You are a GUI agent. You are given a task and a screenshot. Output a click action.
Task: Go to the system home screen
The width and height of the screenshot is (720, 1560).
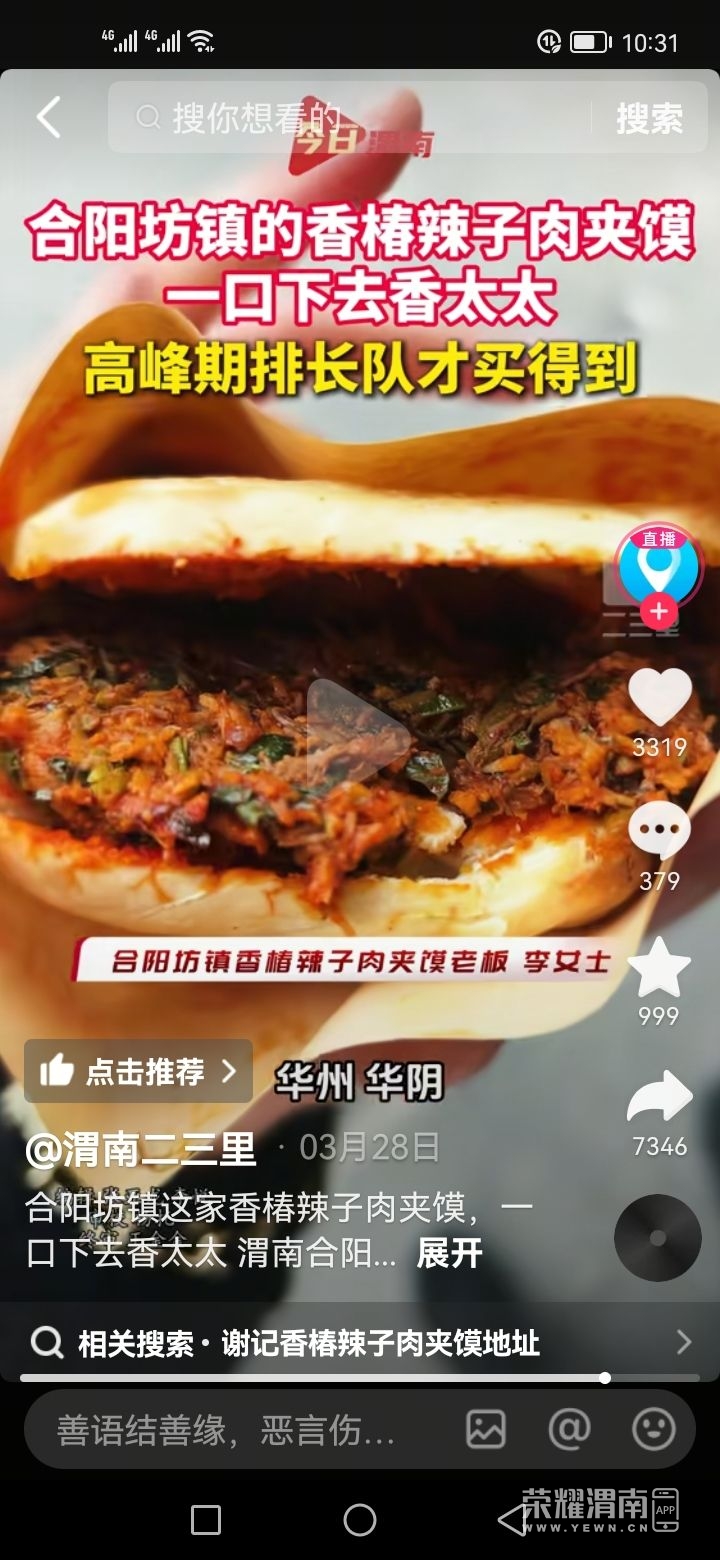[360, 1520]
